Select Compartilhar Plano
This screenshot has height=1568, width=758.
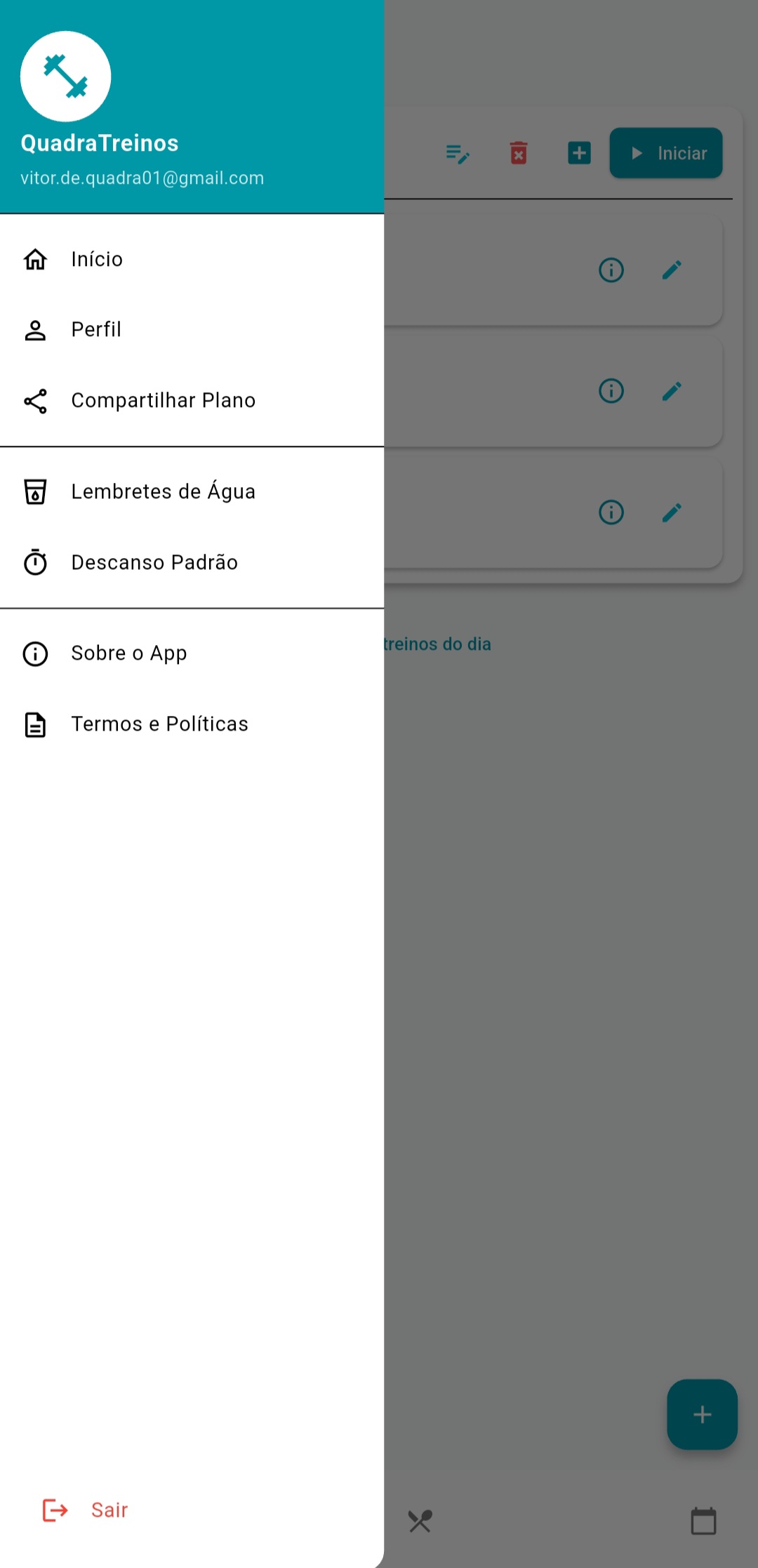(x=163, y=401)
